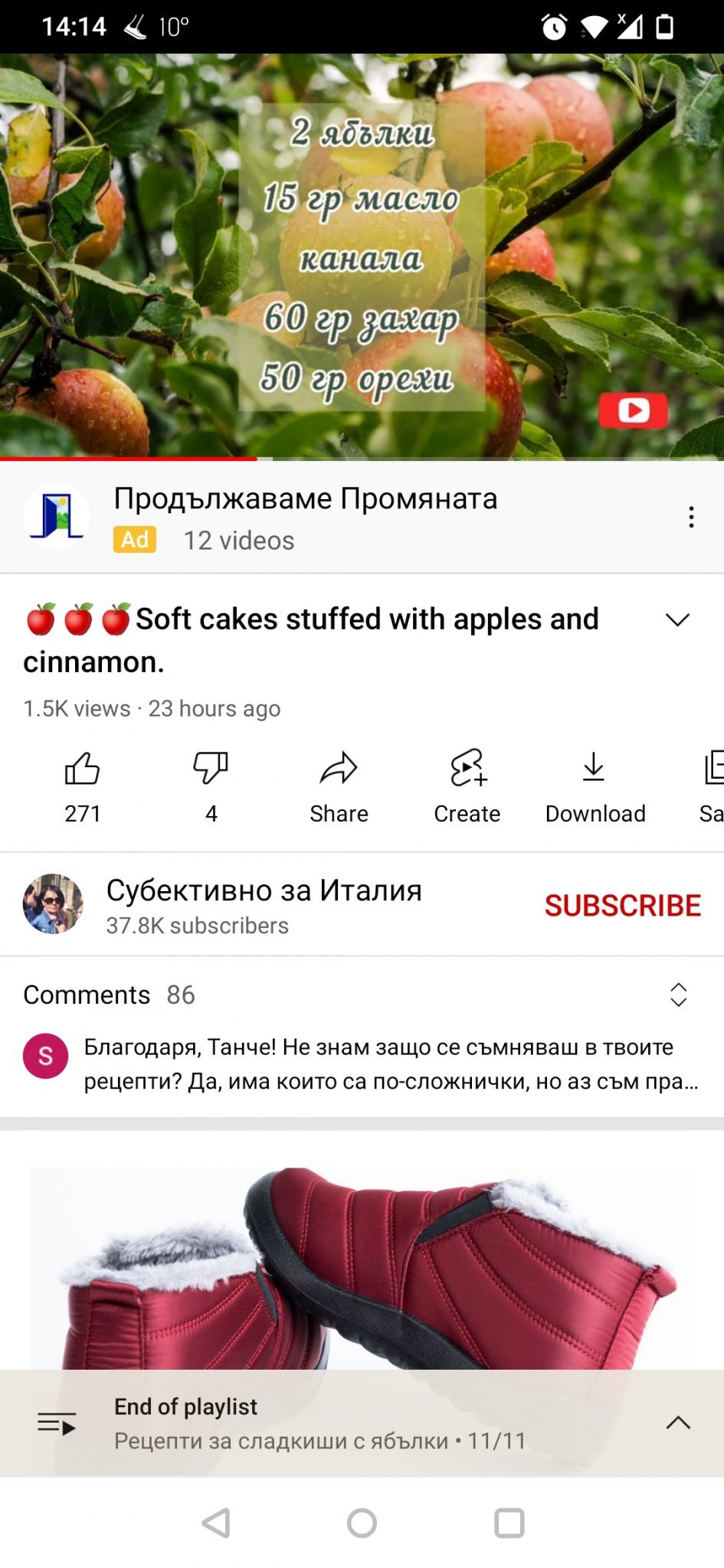Download the video
This screenshot has width=724, height=1568.
pyautogui.click(x=595, y=769)
